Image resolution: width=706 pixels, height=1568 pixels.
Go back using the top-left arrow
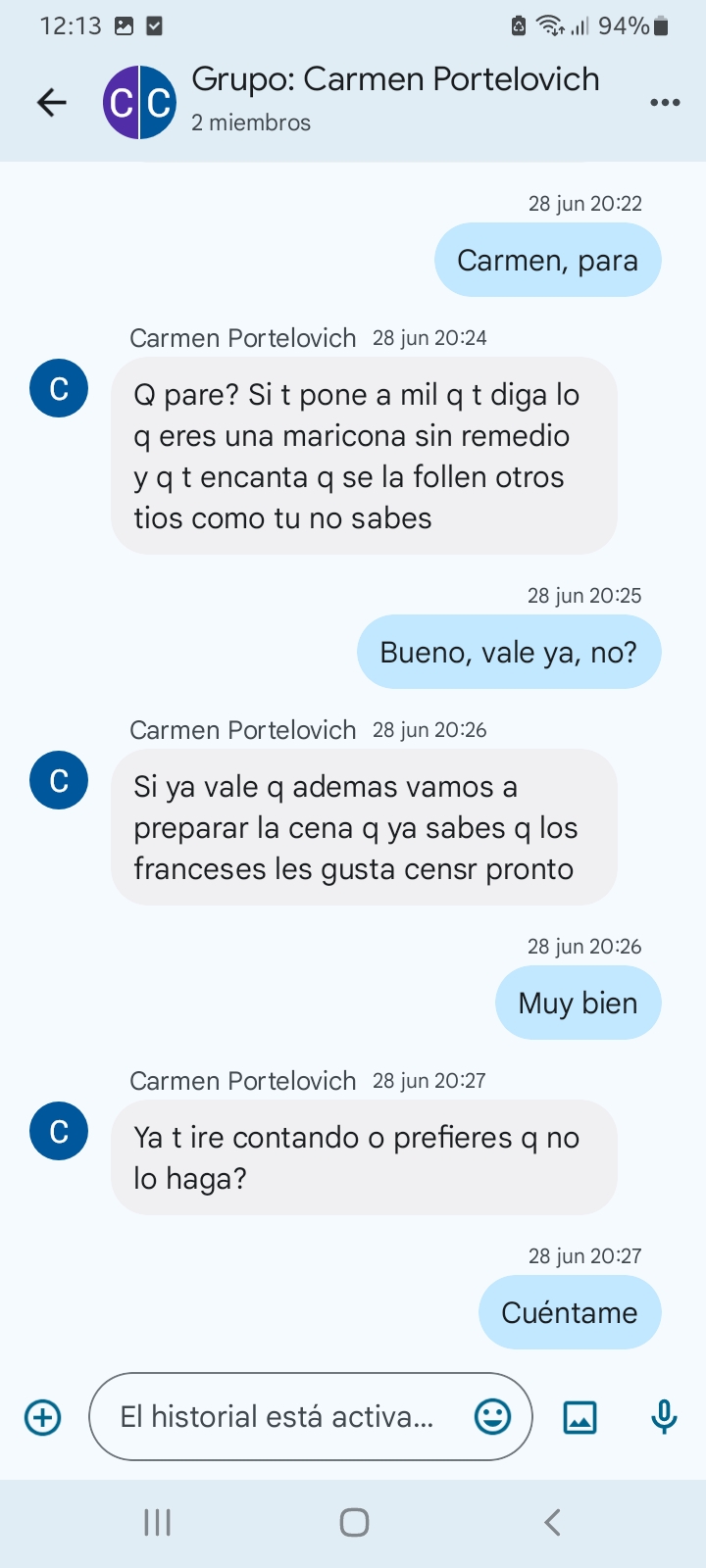(x=51, y=102)
